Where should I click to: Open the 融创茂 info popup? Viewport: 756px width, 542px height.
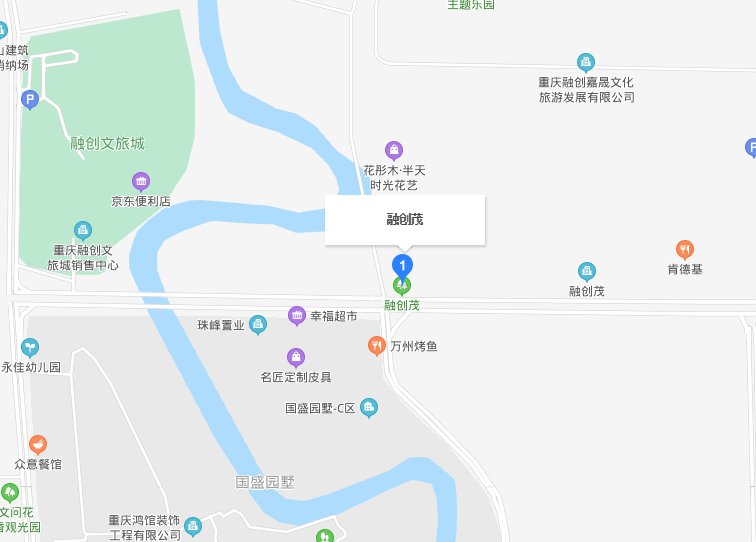[405, 220]
